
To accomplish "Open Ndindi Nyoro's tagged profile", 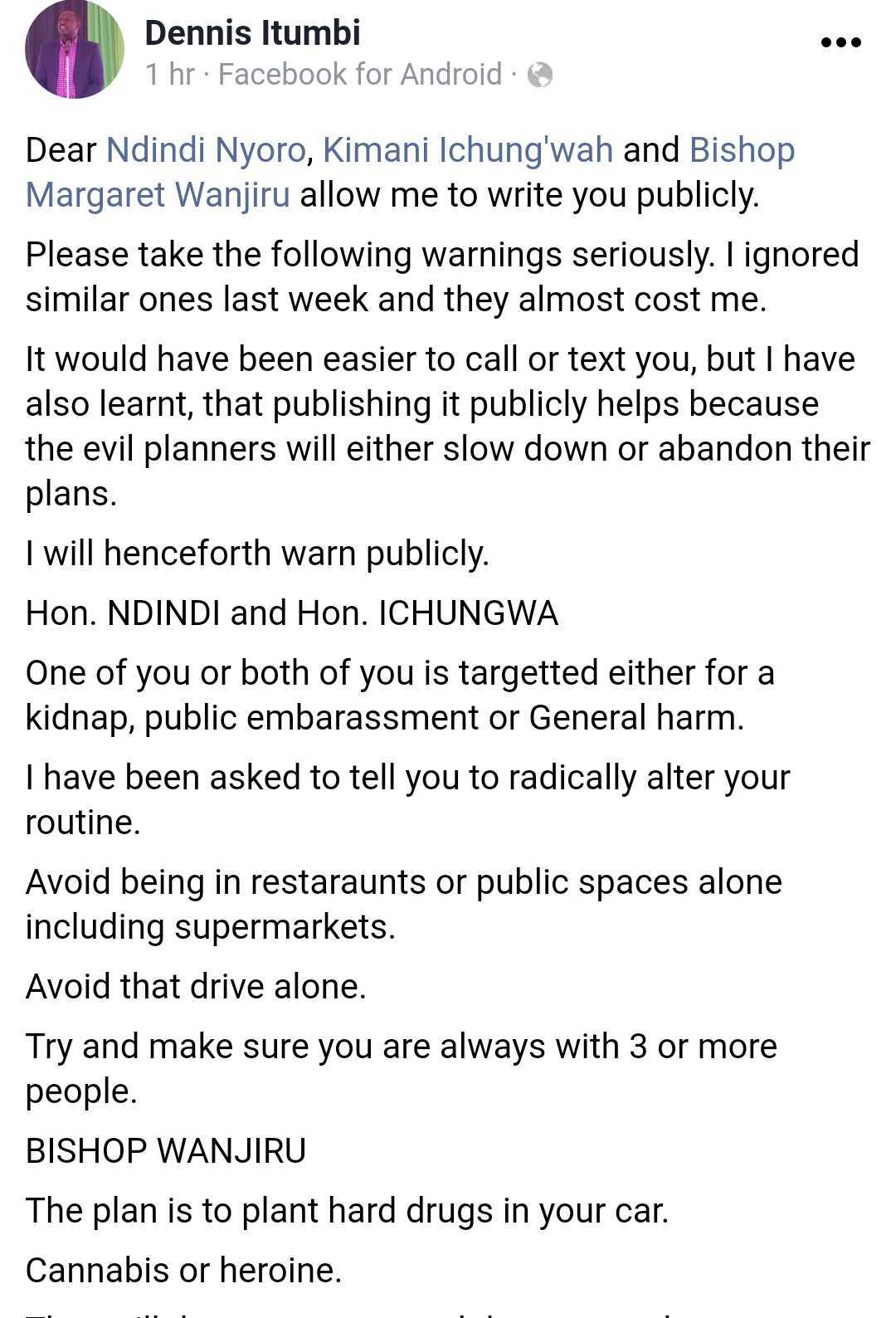I will point(207,150).
